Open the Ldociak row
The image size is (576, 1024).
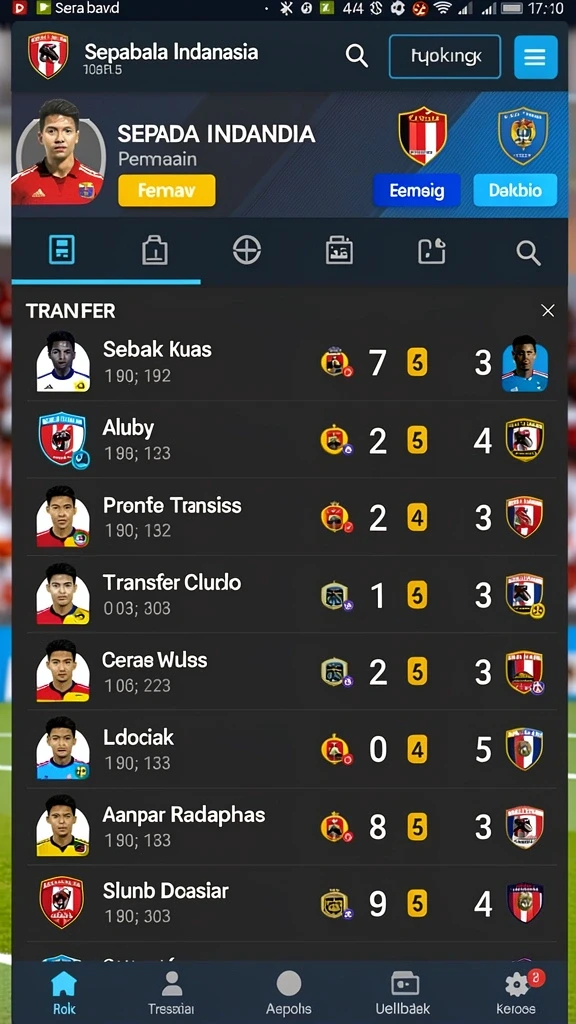click(x=291, y=749)
